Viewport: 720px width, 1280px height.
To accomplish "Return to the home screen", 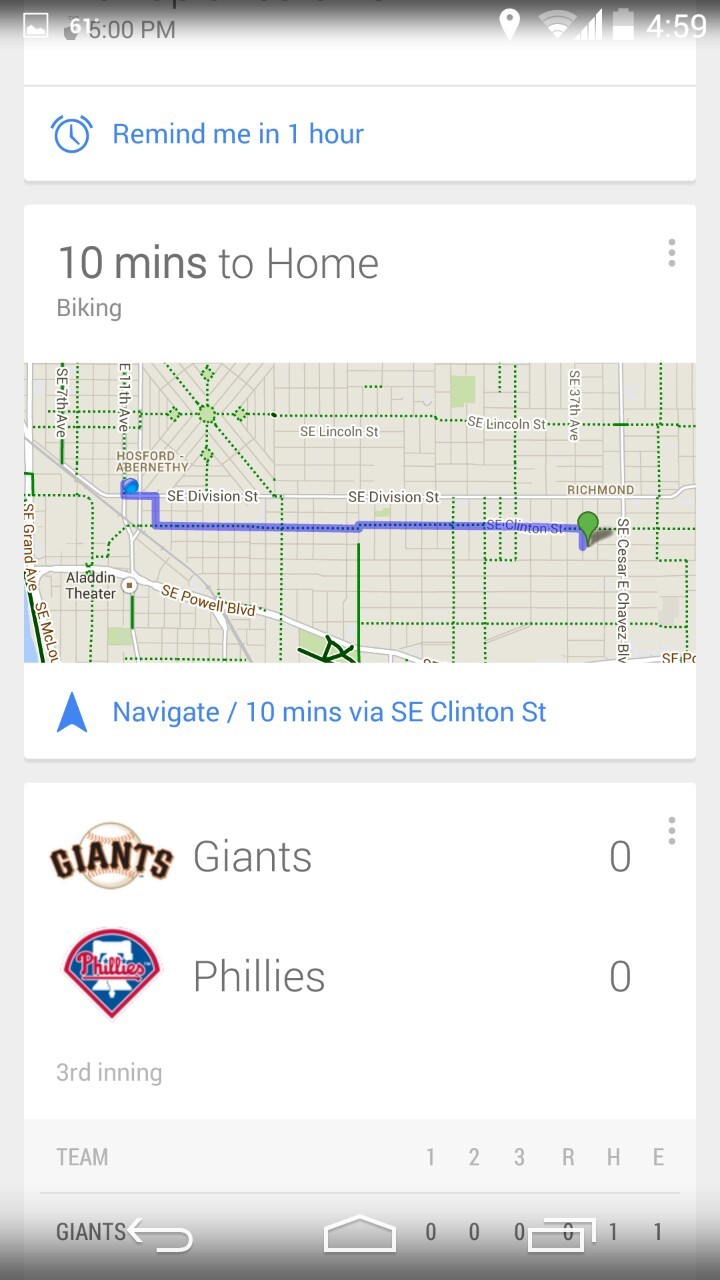I will [x=360, y=1234].
